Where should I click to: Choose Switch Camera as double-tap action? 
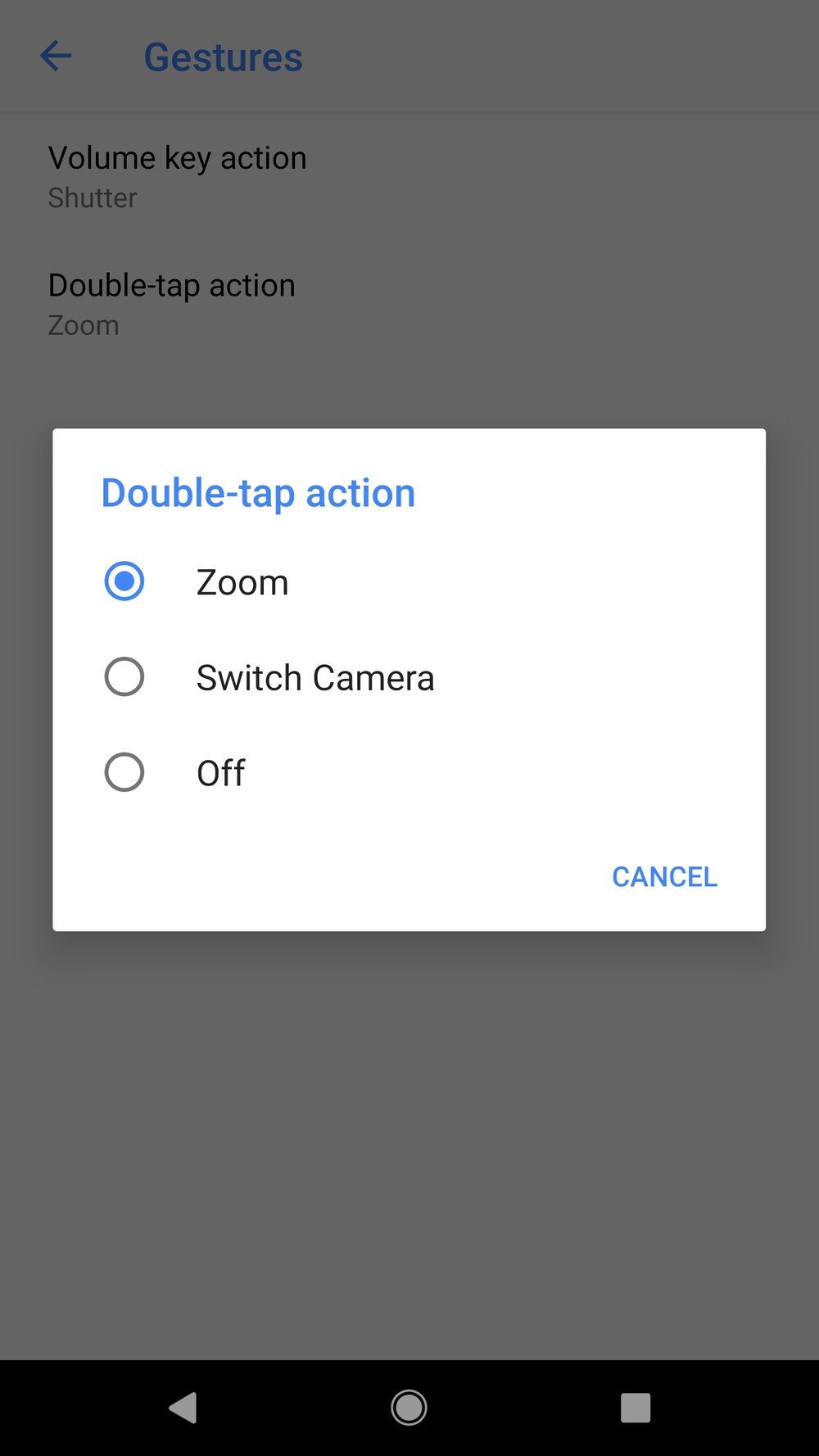[x=409, y=677]
